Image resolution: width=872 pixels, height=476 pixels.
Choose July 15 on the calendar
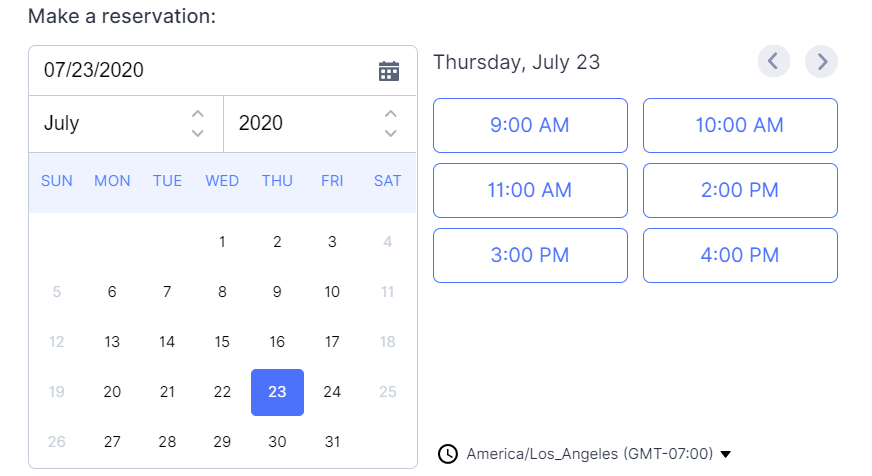[222, 341]
